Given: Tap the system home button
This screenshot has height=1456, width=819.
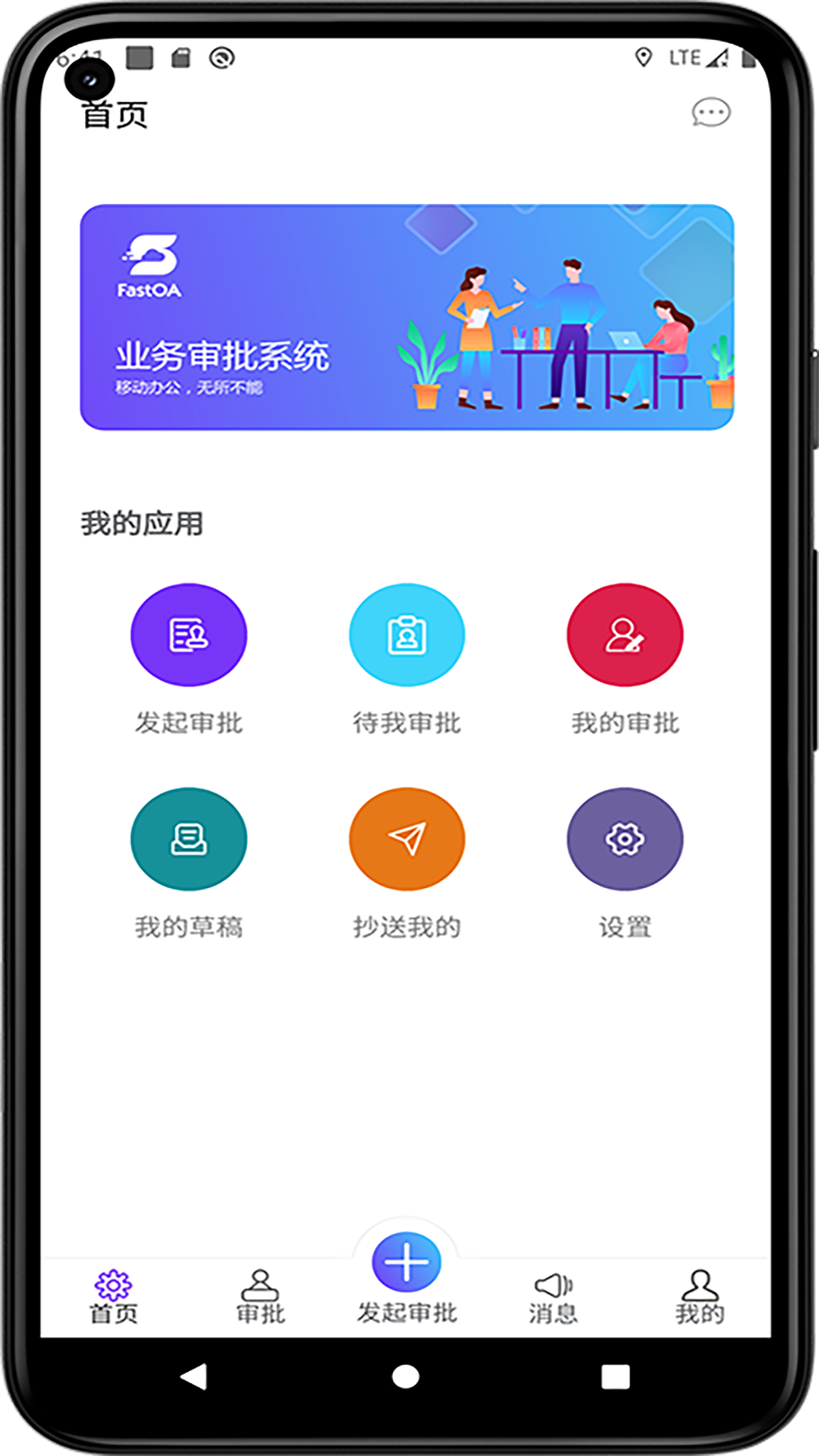Looking at the screenshot, I should (406, 1376).
